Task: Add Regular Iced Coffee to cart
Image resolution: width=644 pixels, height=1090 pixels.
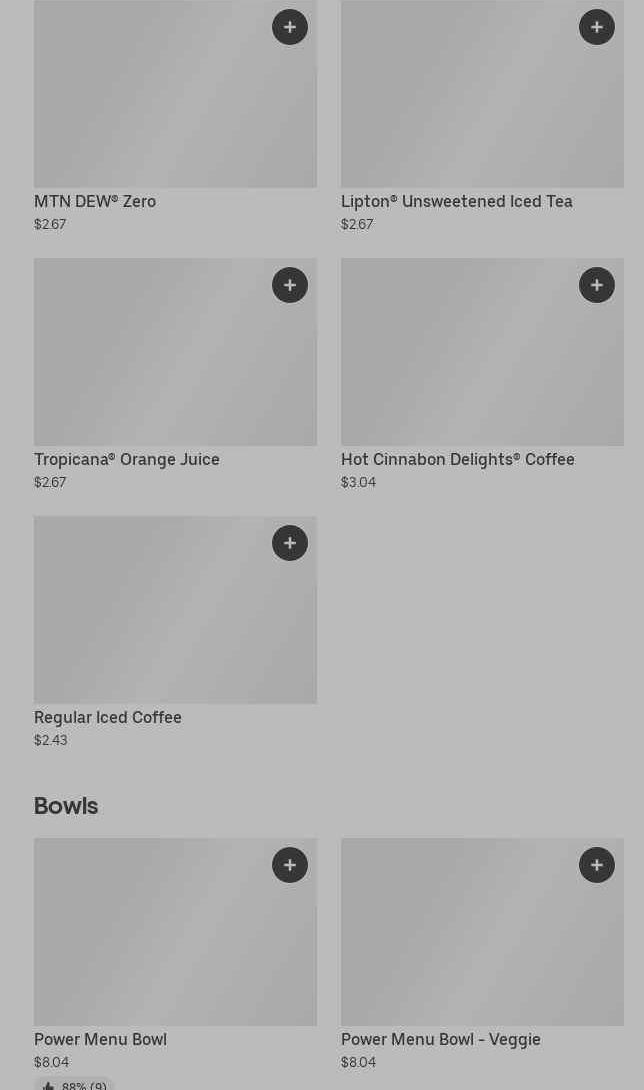Action: pos(290,543)
